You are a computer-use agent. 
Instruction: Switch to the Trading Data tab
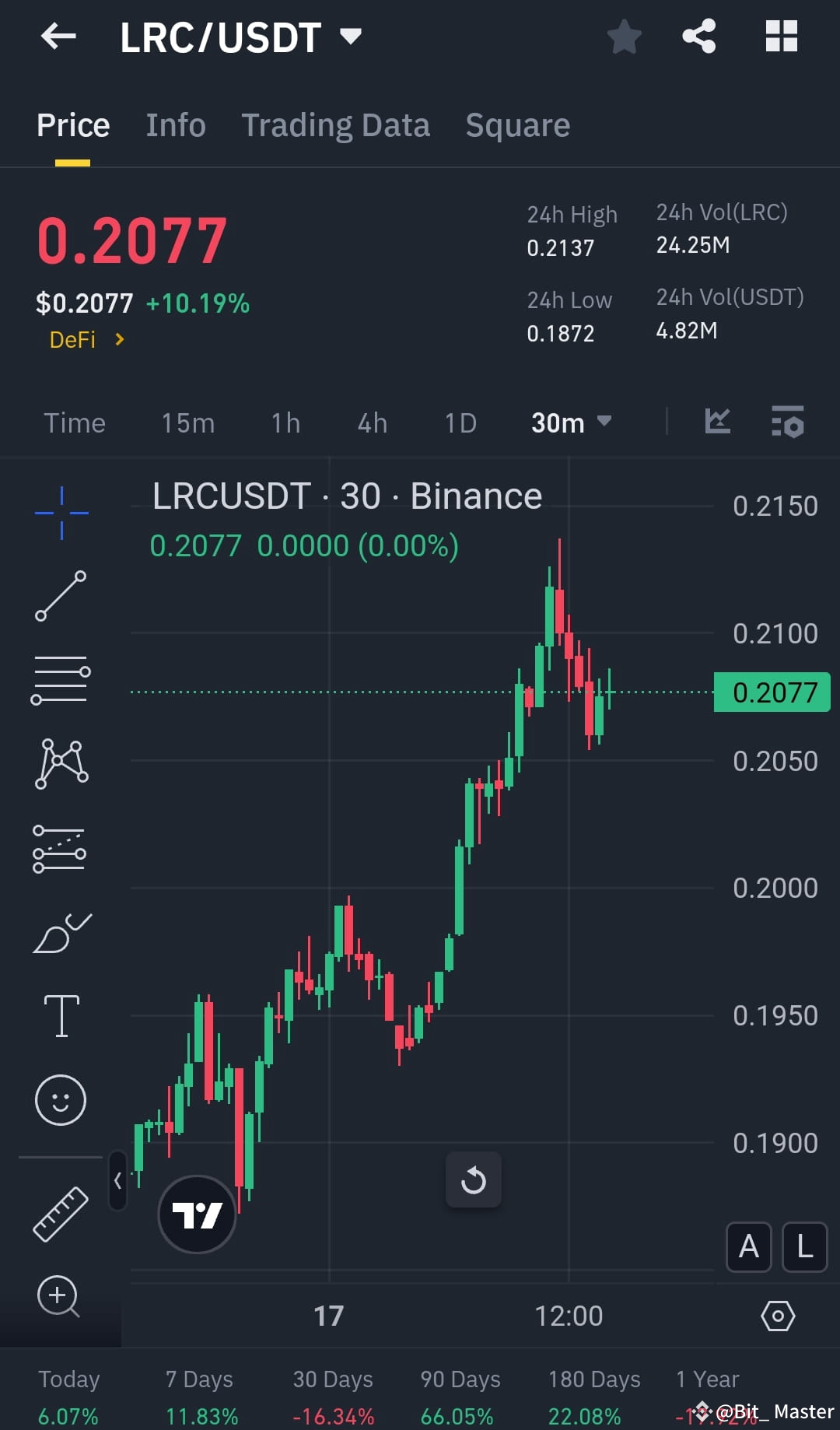pyautogui.click(x=335, y=124)
